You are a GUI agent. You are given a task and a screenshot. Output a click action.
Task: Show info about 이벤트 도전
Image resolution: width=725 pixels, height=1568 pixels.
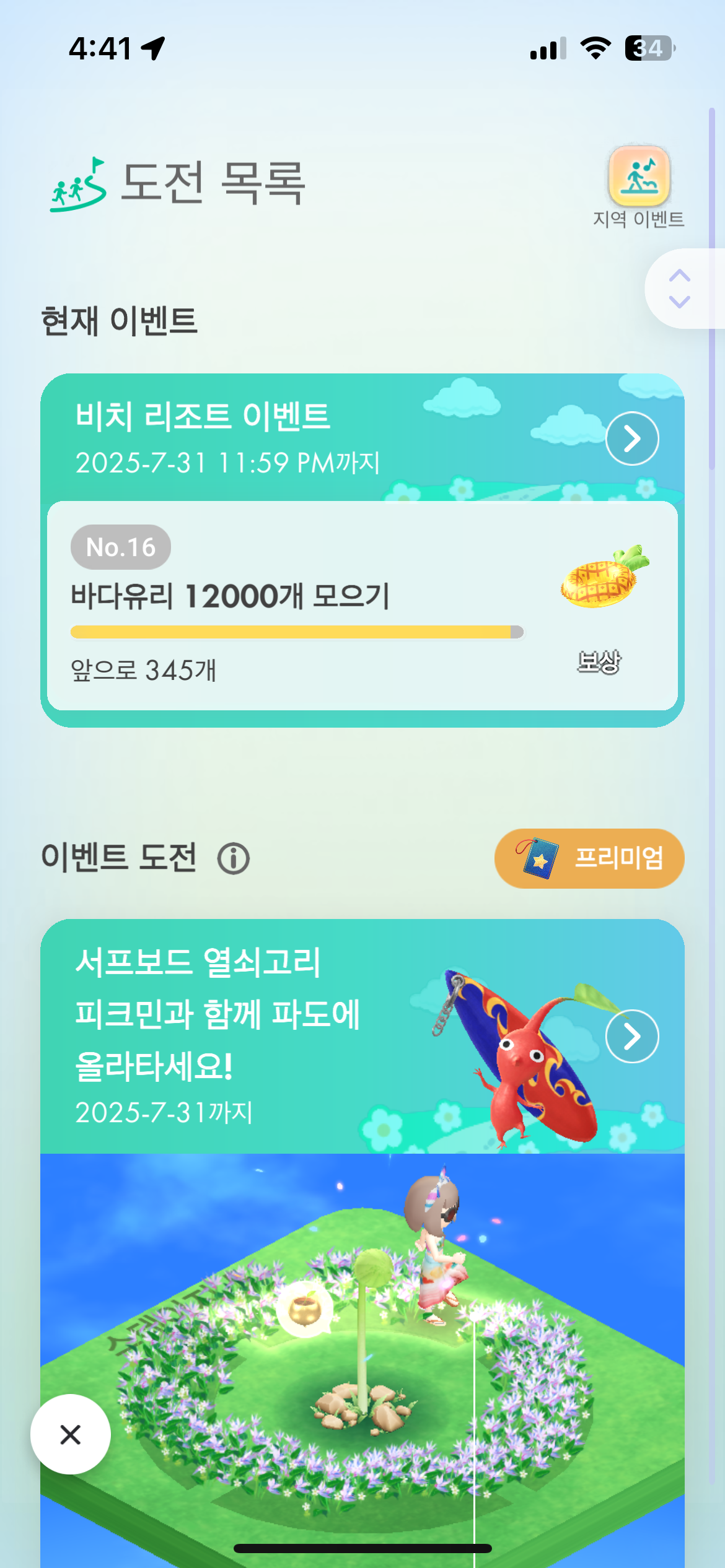[x=234, y=859]
